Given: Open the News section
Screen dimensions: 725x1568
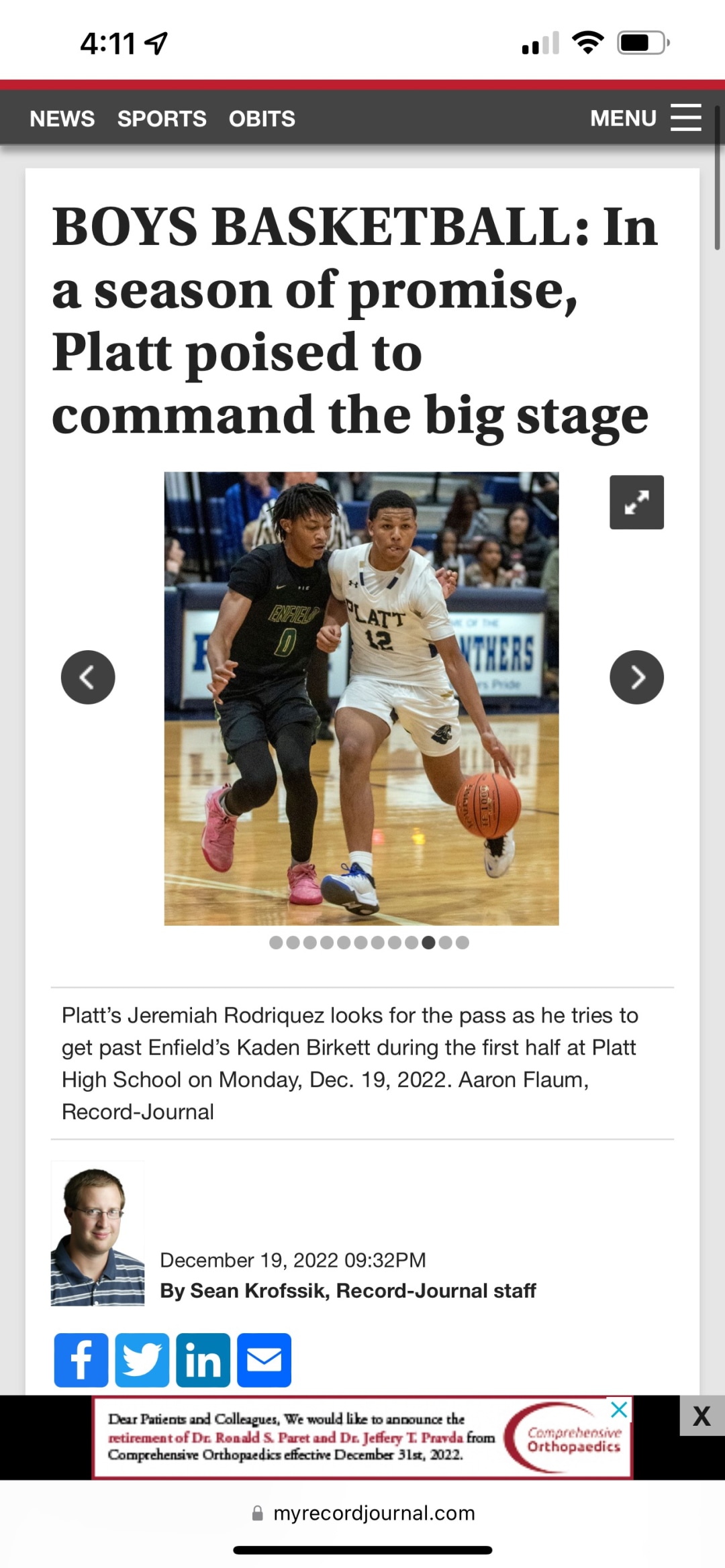Looking at the screenshot, I should point(62,119).
